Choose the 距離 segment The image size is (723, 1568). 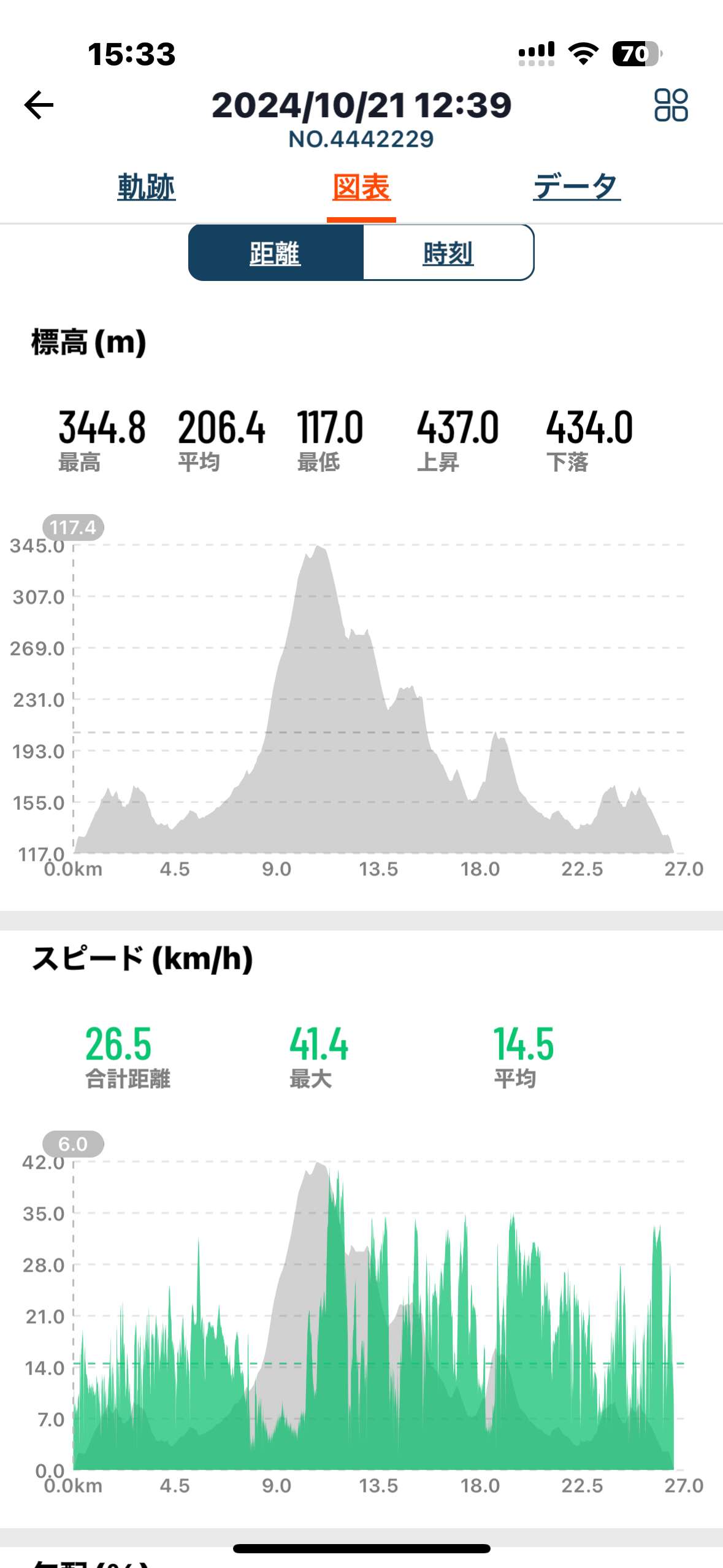tap(275, 253)
